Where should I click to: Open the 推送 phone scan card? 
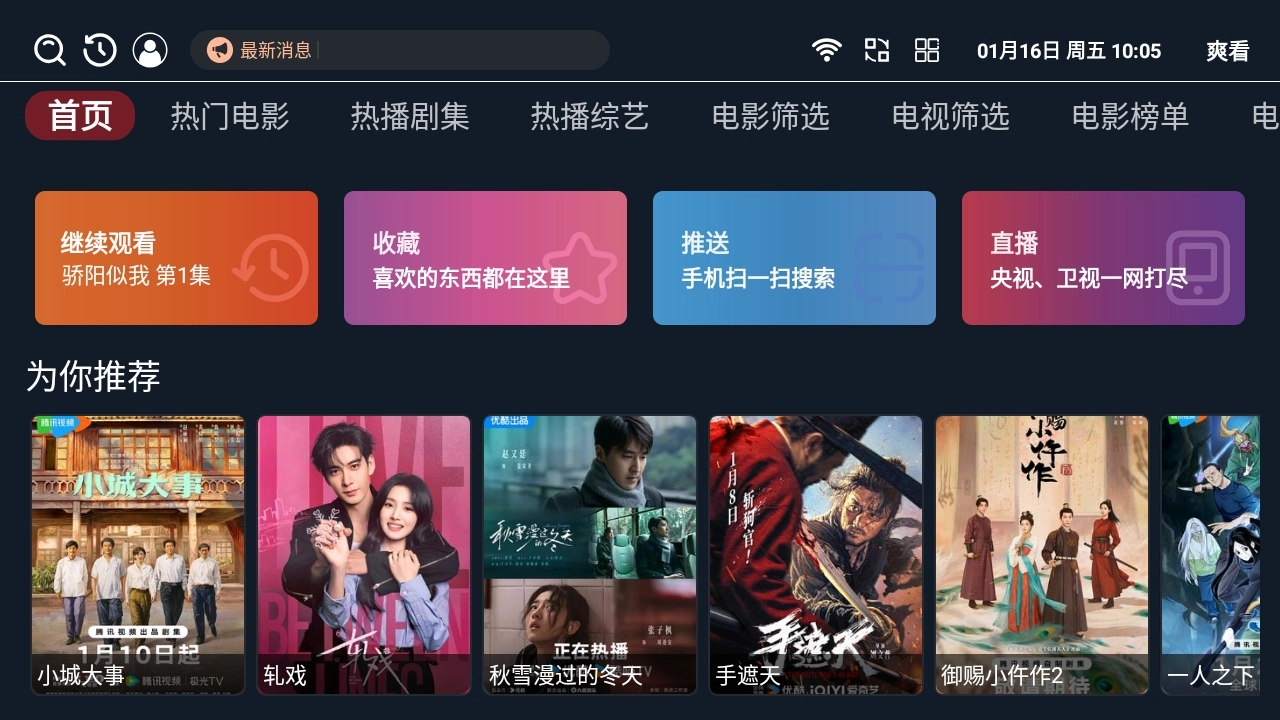point(794,258)
